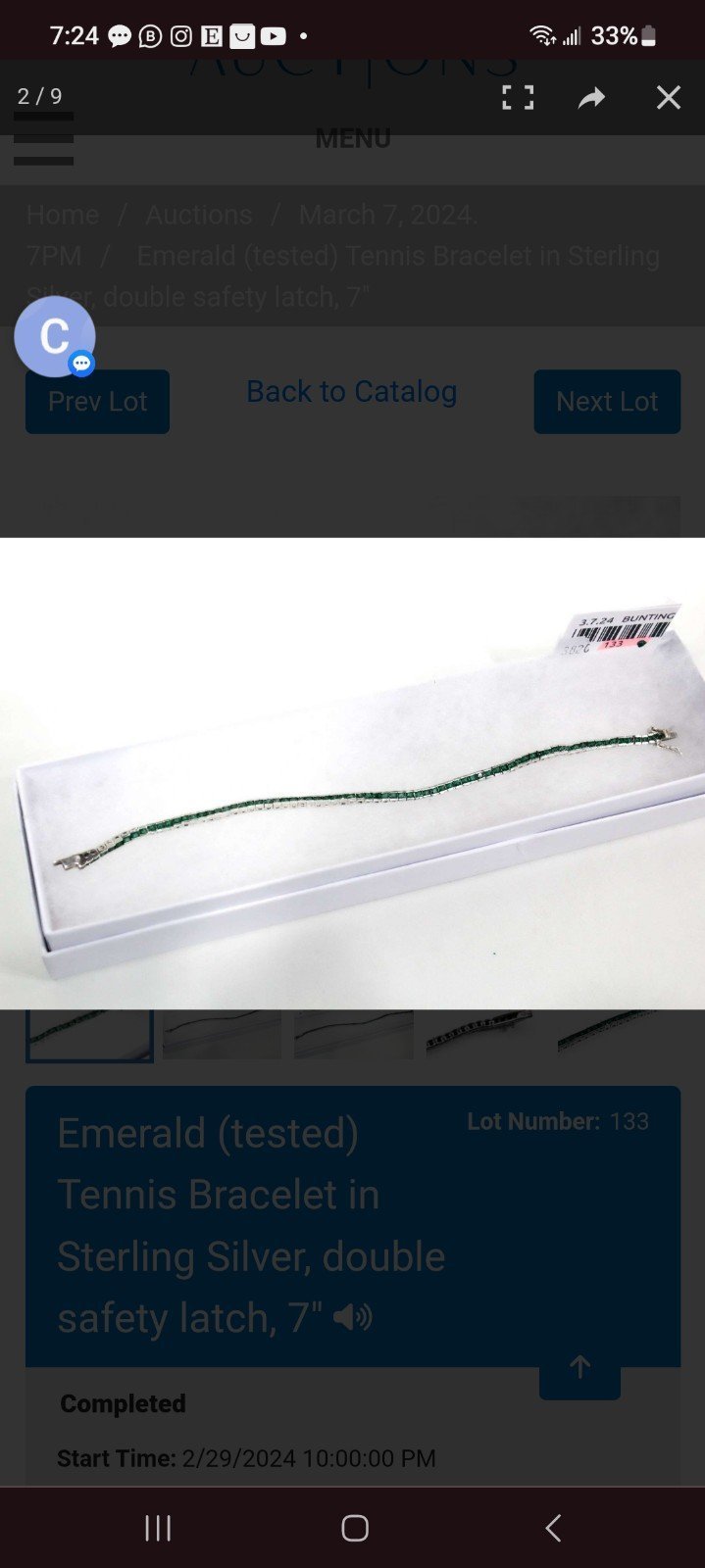The height and width of the screenshot is (1568, 705).
Task: Open recent apps from the navigation bar
Action: [158, 1527]
